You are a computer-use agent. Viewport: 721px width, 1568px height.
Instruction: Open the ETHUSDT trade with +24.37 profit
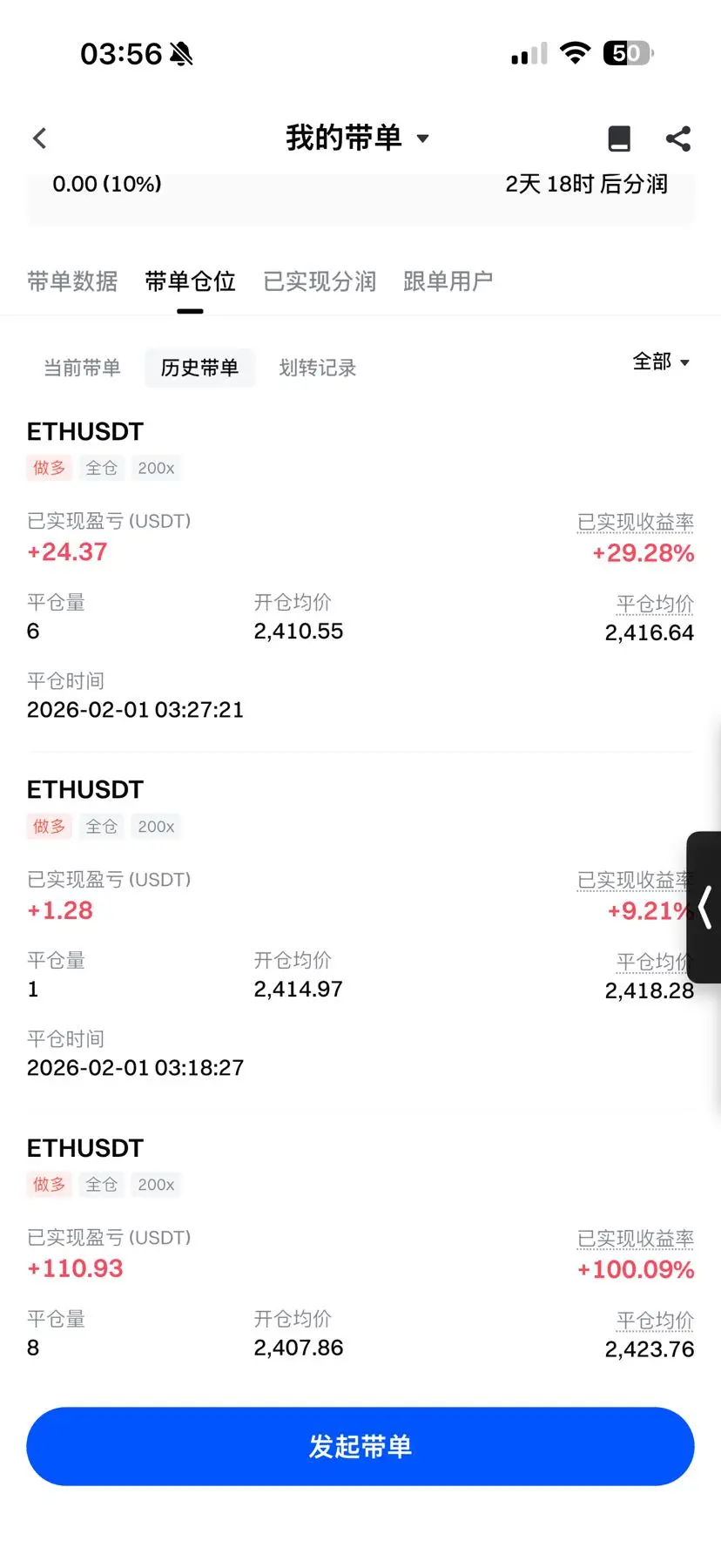[x=85, y=432]
